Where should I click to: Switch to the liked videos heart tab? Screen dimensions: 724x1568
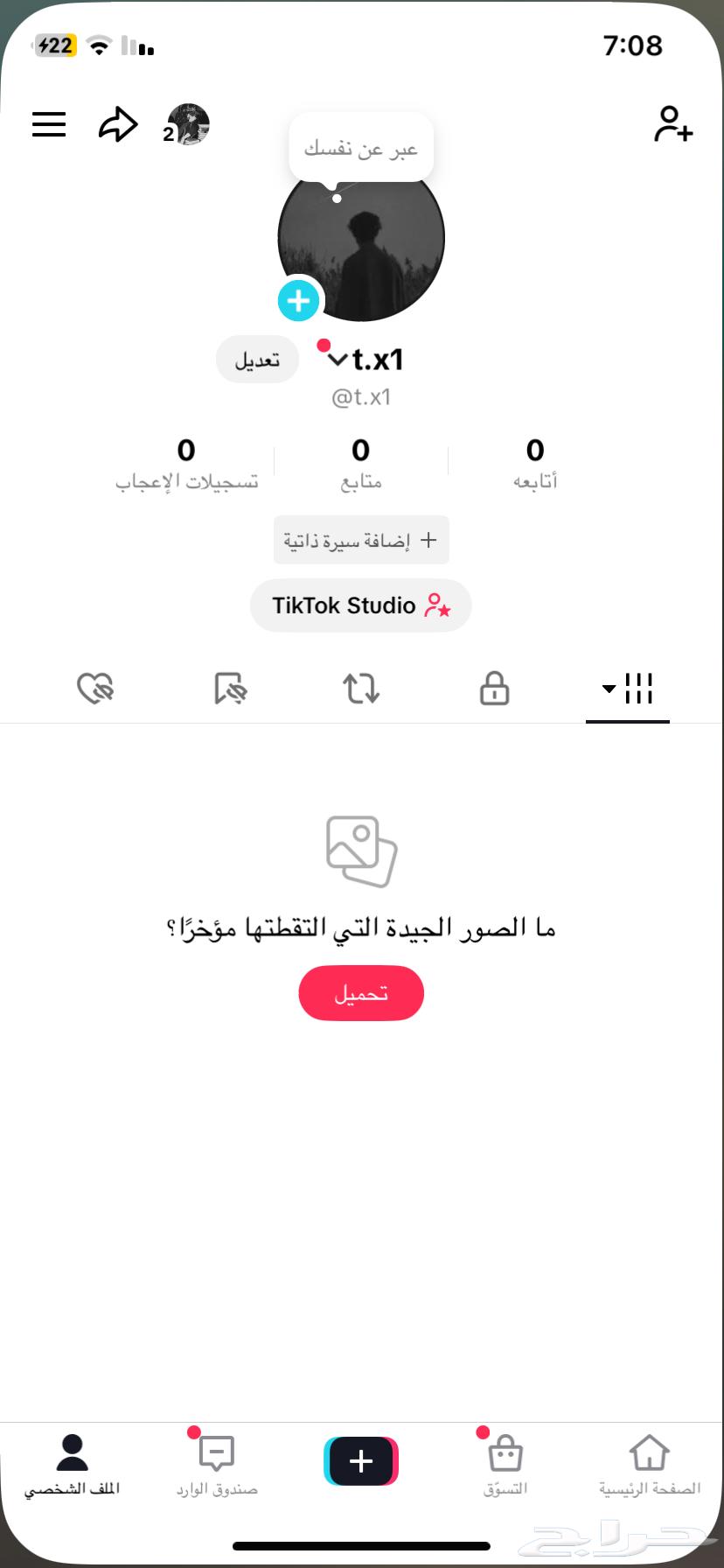[x=95, y=688]
